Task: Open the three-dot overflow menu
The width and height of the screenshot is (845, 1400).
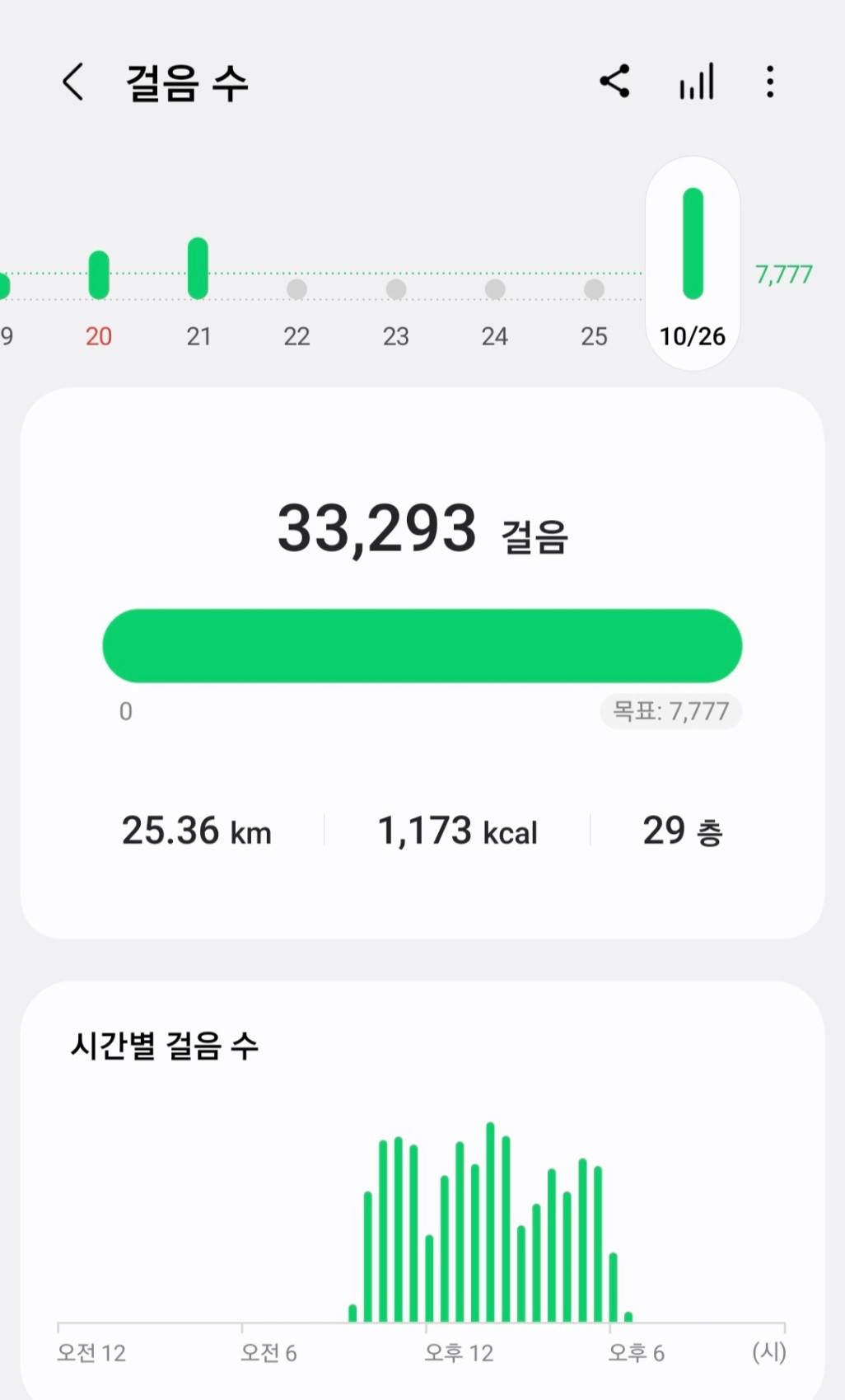Action: [x=770, y=82]
